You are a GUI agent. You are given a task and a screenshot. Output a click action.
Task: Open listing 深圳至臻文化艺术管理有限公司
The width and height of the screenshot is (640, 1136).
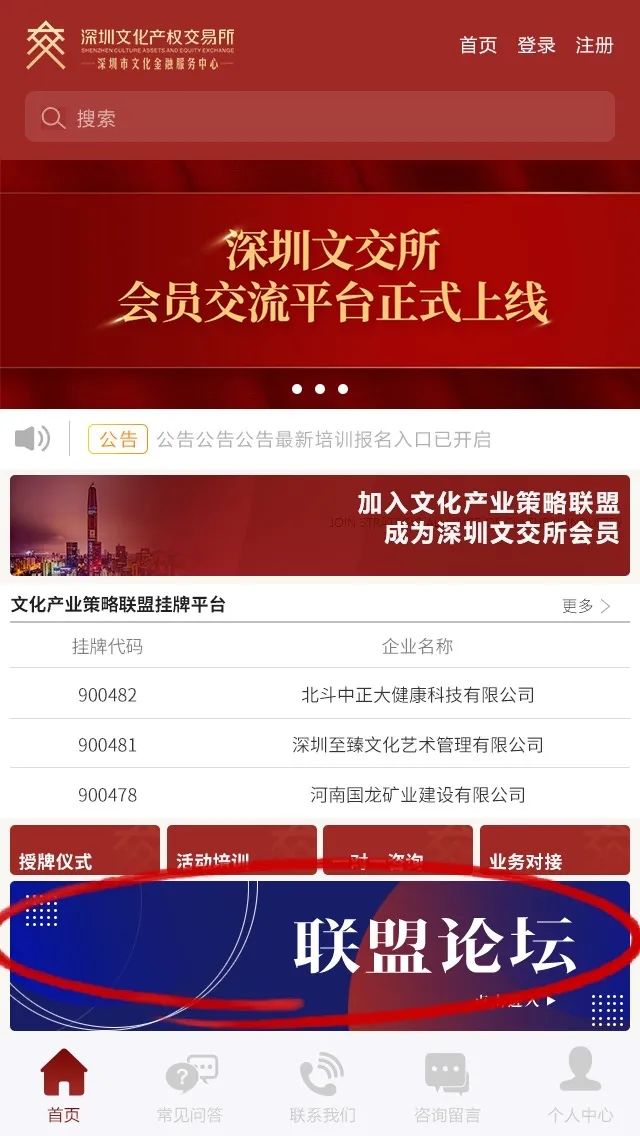pyautogui.click(x=418, y=744)
